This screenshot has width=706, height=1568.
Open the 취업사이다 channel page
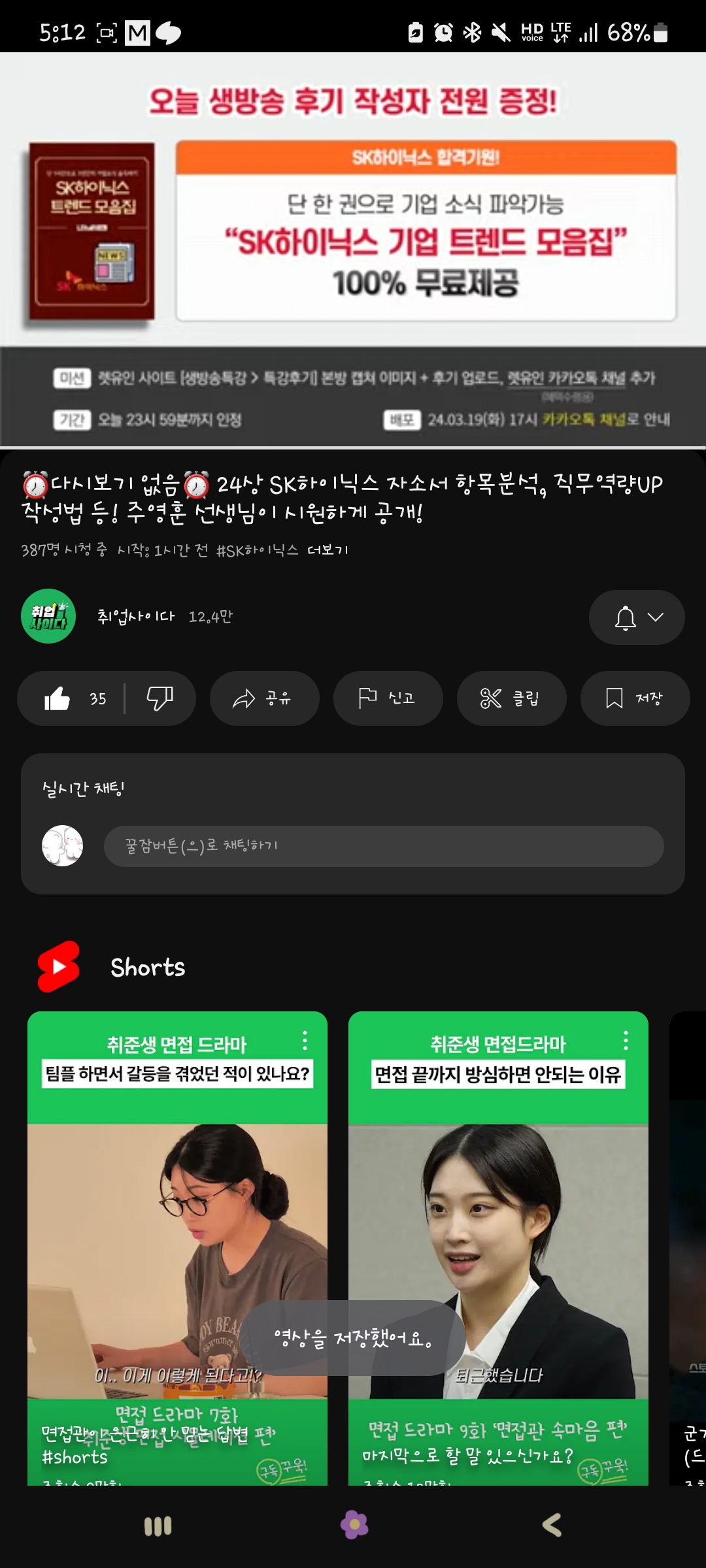(48, 616)
